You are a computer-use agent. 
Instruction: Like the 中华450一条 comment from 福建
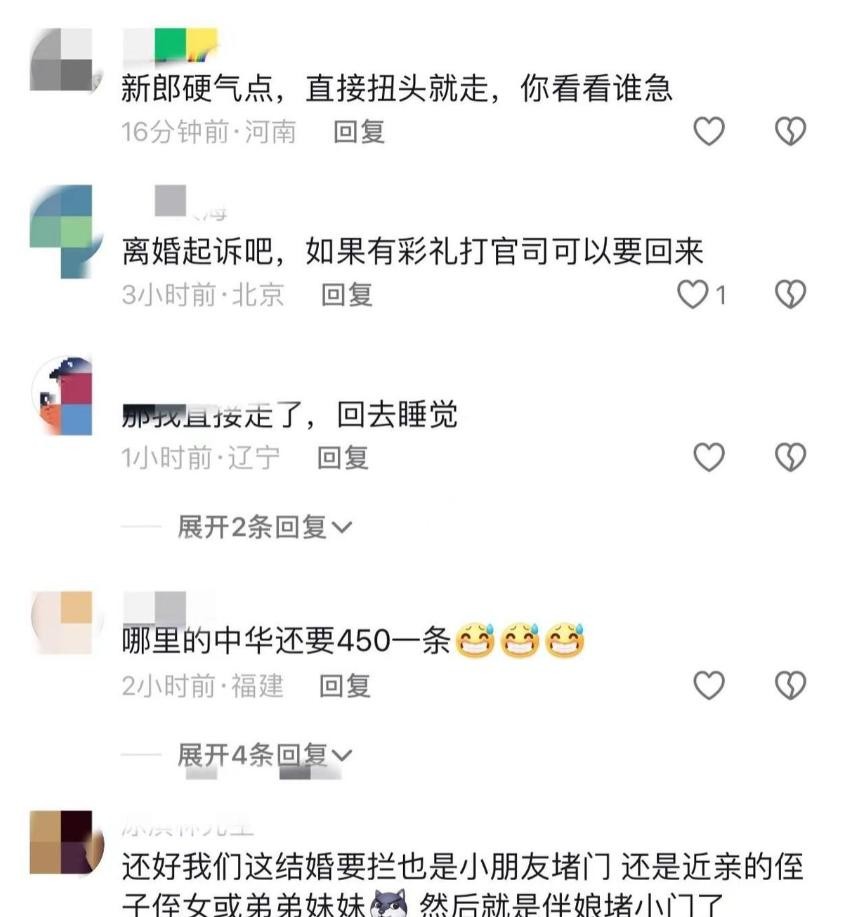[709, 685]
